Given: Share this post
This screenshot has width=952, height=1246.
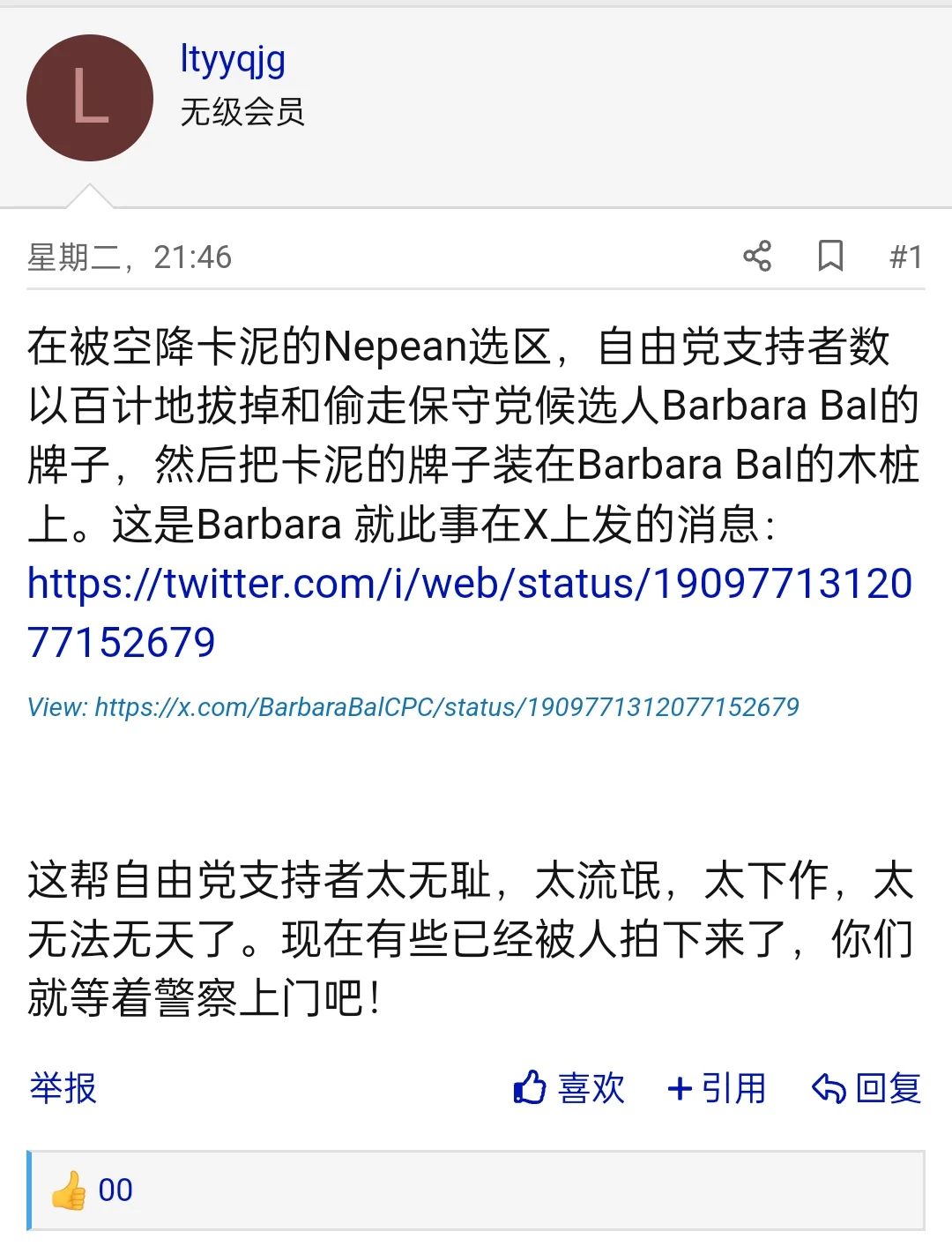Looking at the screenshot, I should coord(757,257).
